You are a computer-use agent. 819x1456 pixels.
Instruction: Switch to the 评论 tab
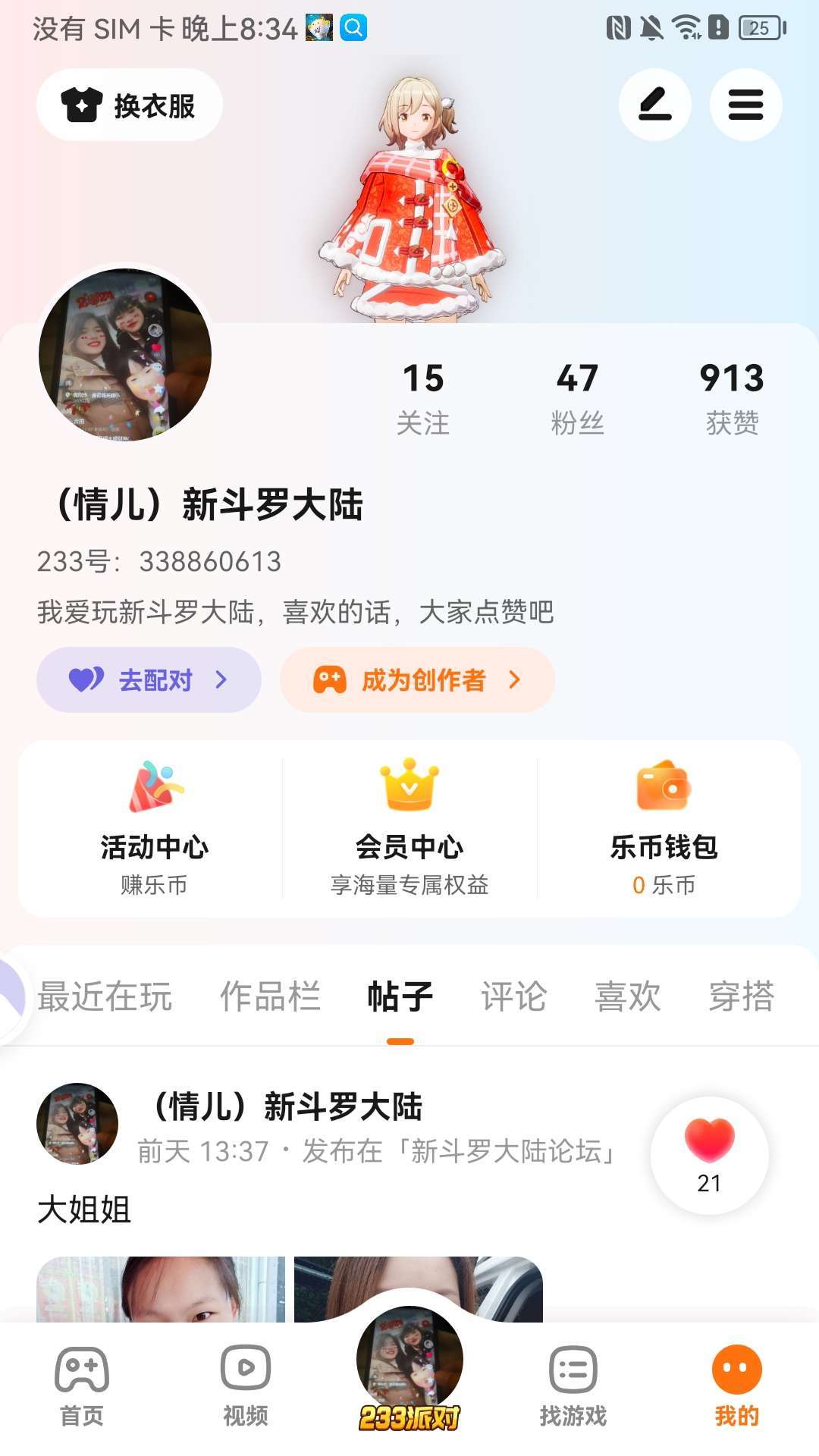pyautogui.click(x=513, y=996)
